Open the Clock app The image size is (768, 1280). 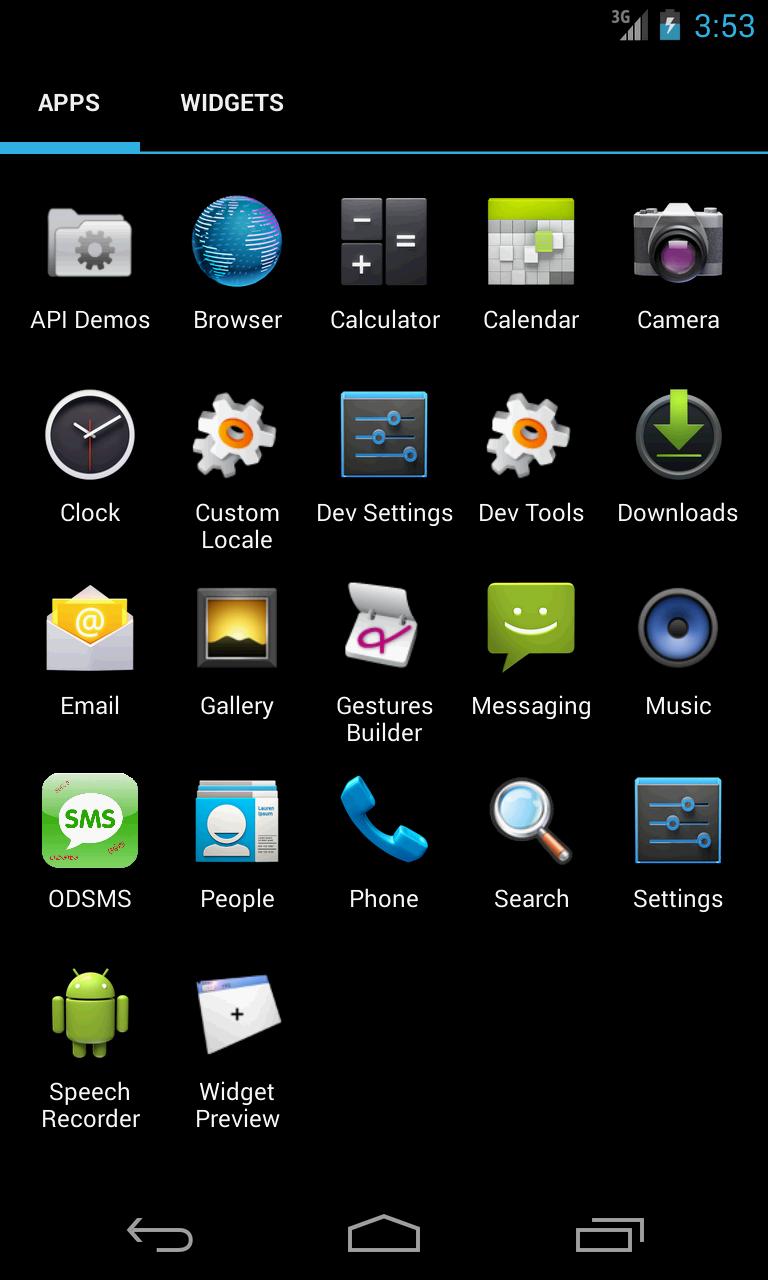click(90, 436)
